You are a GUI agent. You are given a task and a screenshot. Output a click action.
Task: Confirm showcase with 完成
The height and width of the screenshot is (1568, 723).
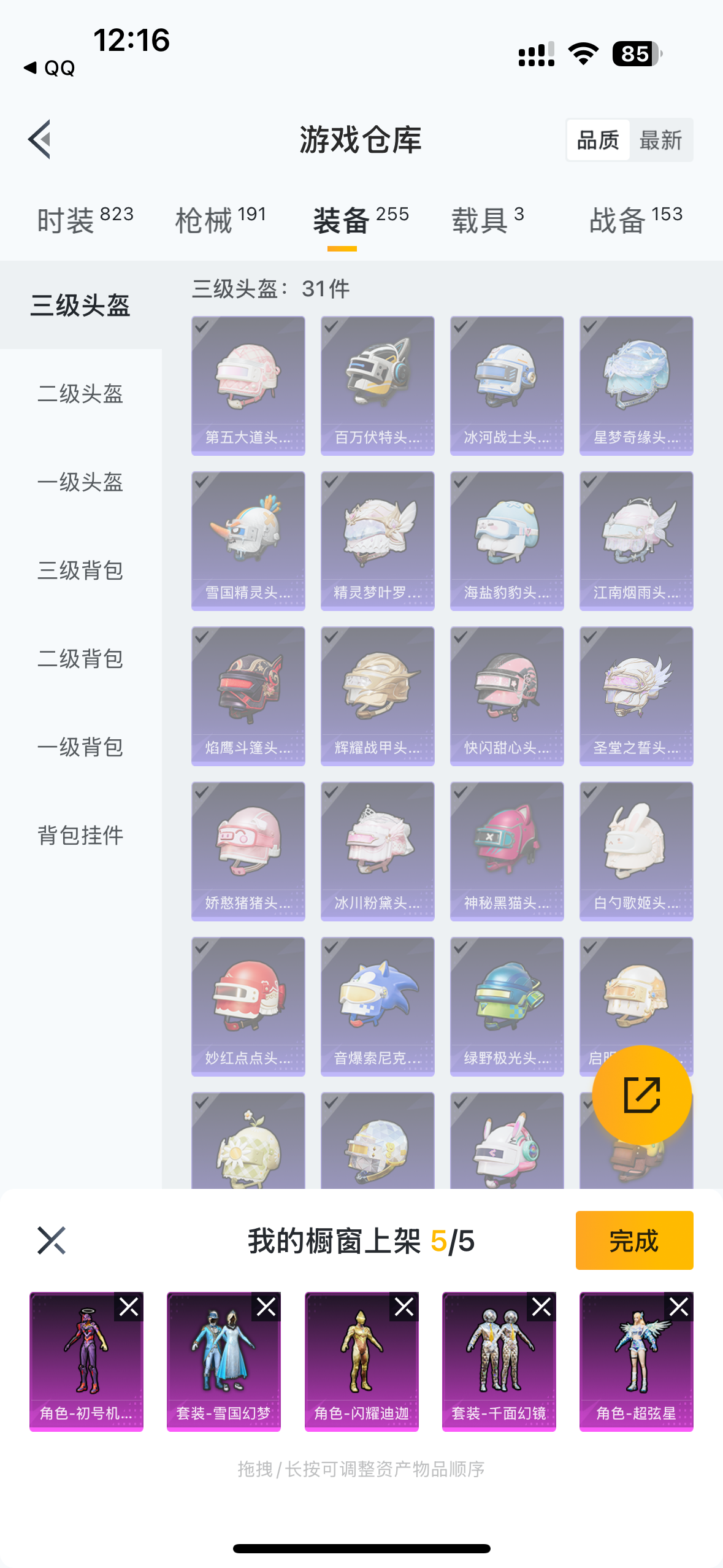point(634,1240)
